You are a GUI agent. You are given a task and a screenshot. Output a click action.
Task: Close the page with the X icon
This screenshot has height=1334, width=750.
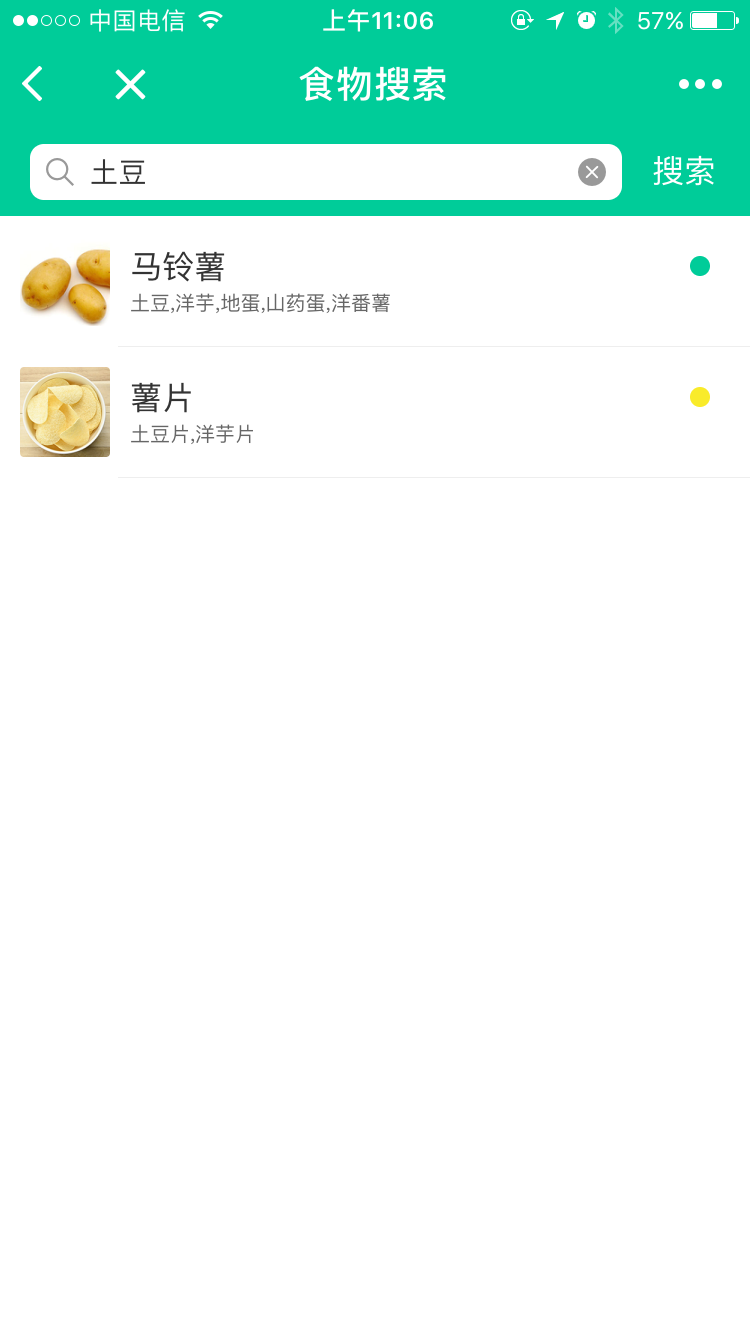[x=130, y=85]
